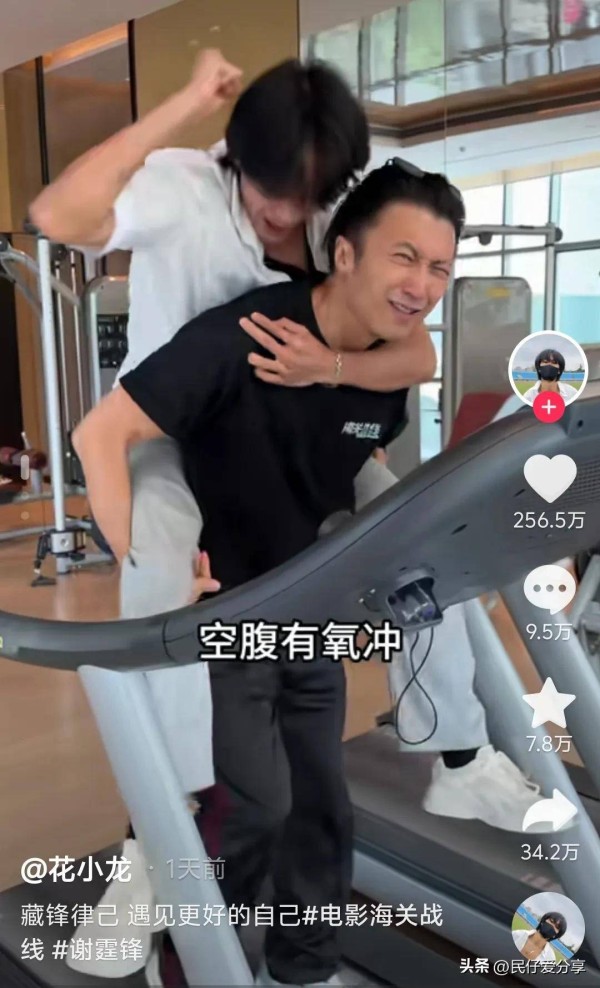
Task: Follow the creator via the red plus button
Action: pyautogui.click(x=548, y=408)
